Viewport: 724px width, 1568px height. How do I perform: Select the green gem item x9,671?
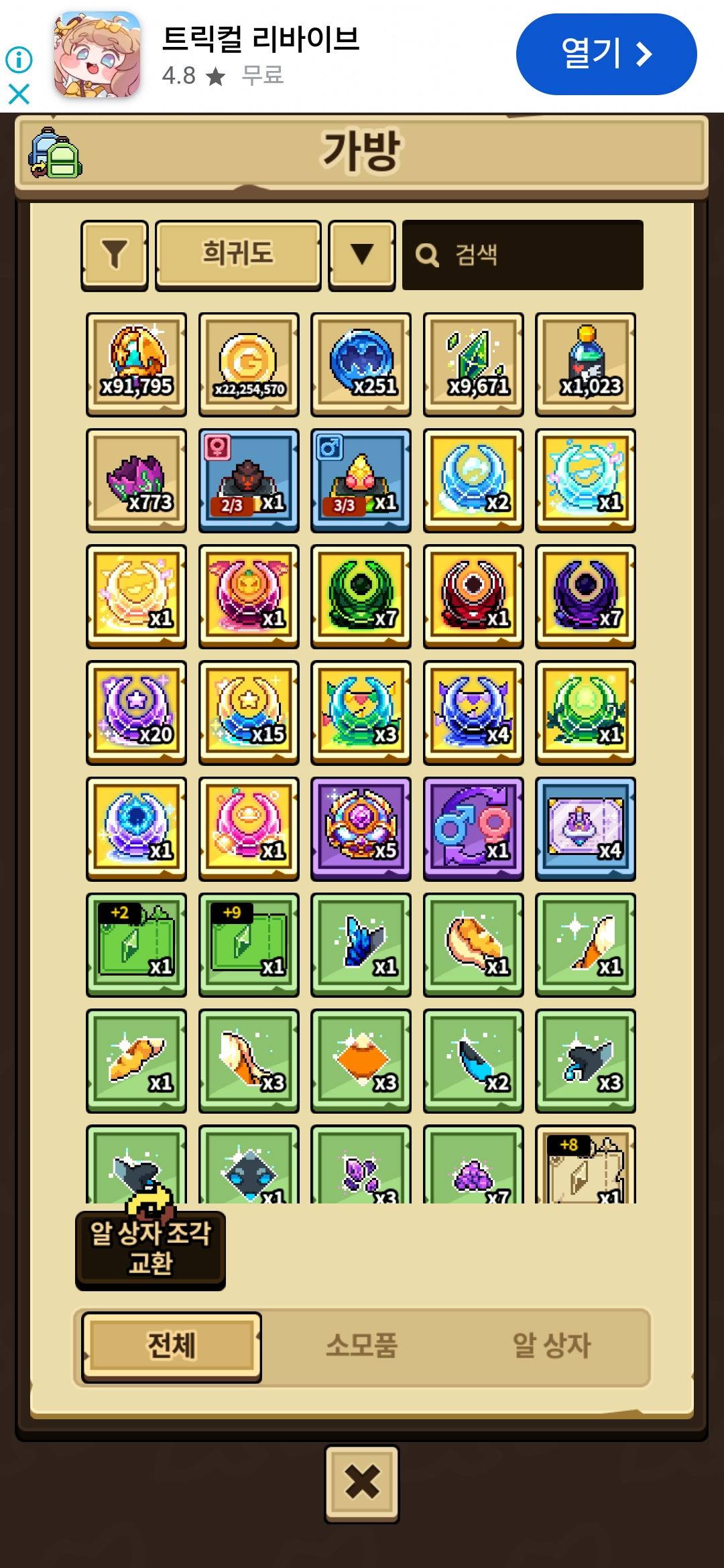pos(473,365)
